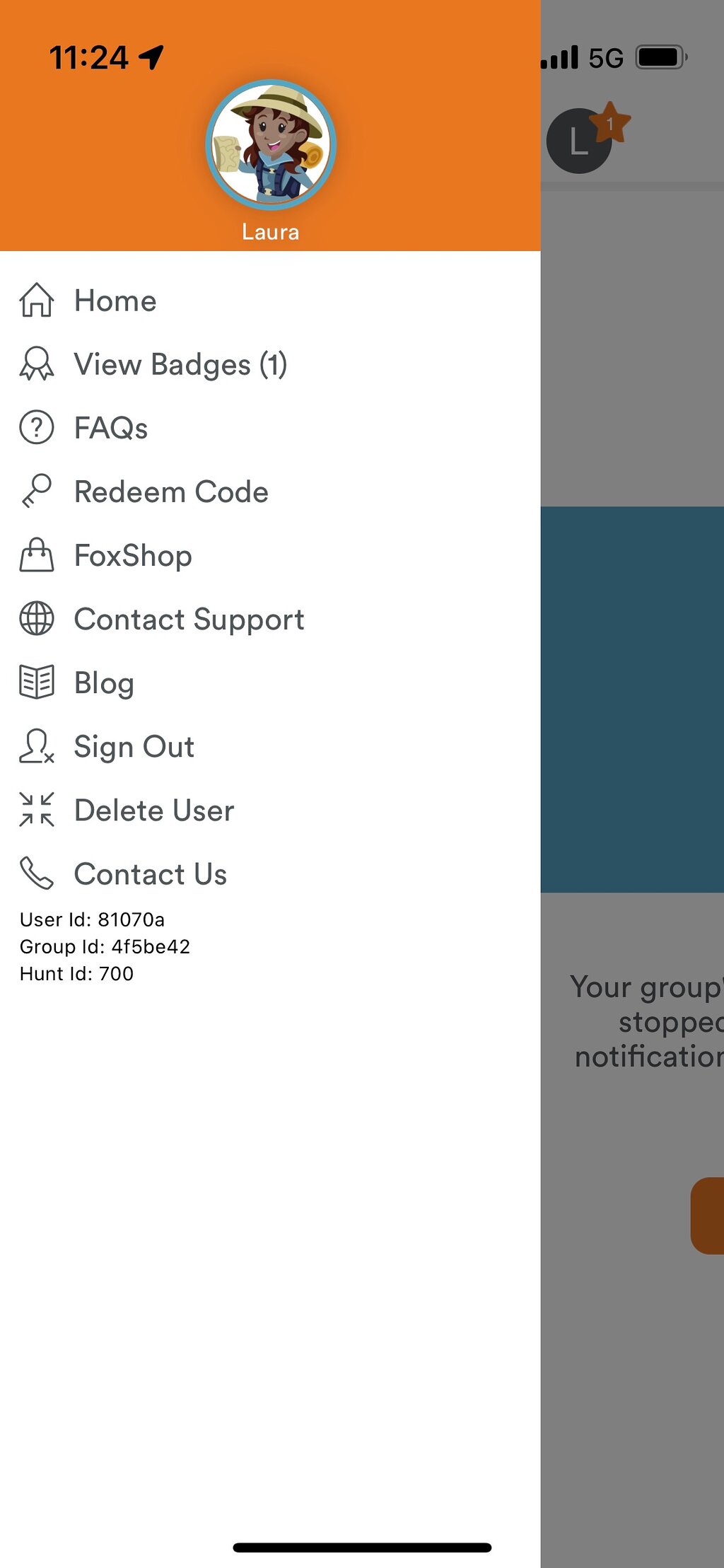Tap Laura's profile avatar

click(x=271, y=144)
